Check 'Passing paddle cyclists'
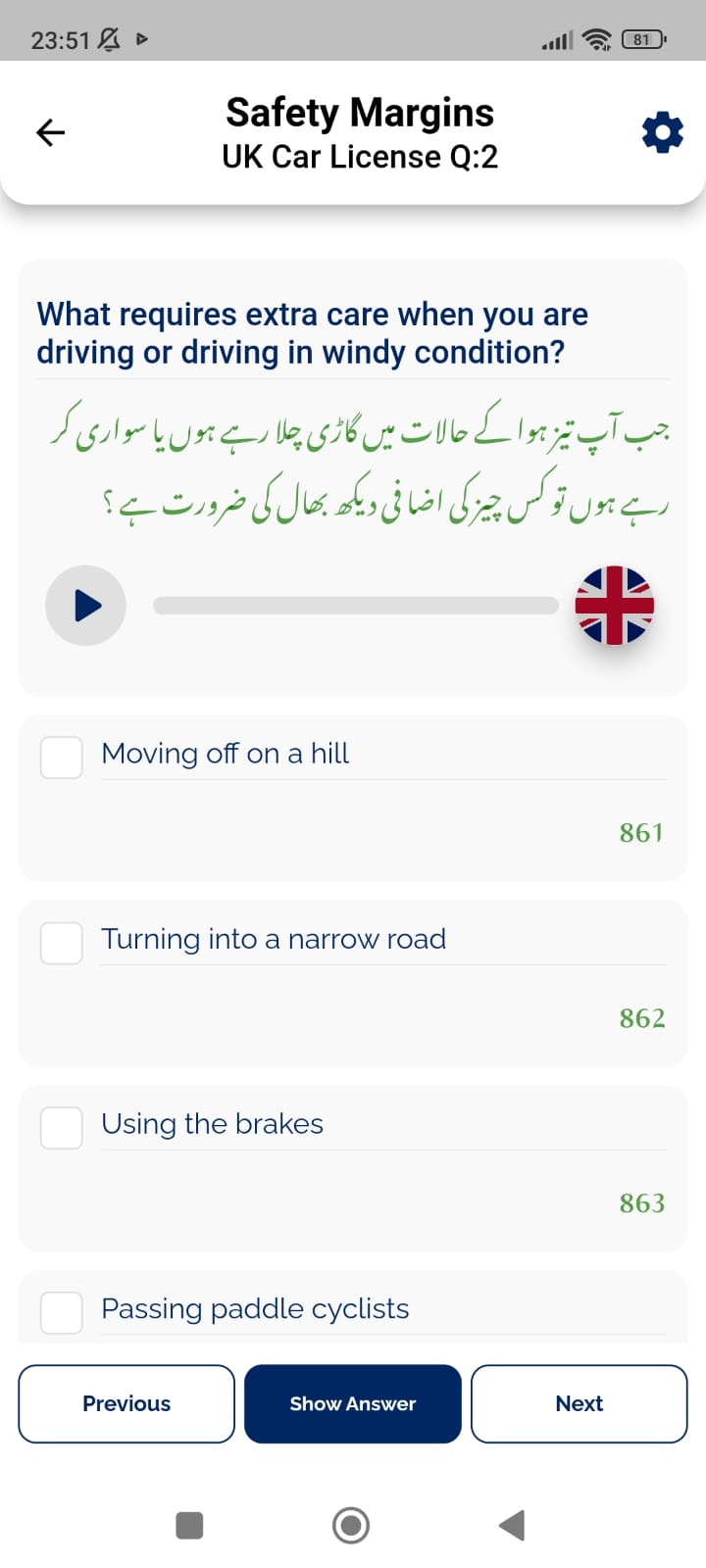The width and height of the screenshot is (706, 1568). (x=62, y=1312)
